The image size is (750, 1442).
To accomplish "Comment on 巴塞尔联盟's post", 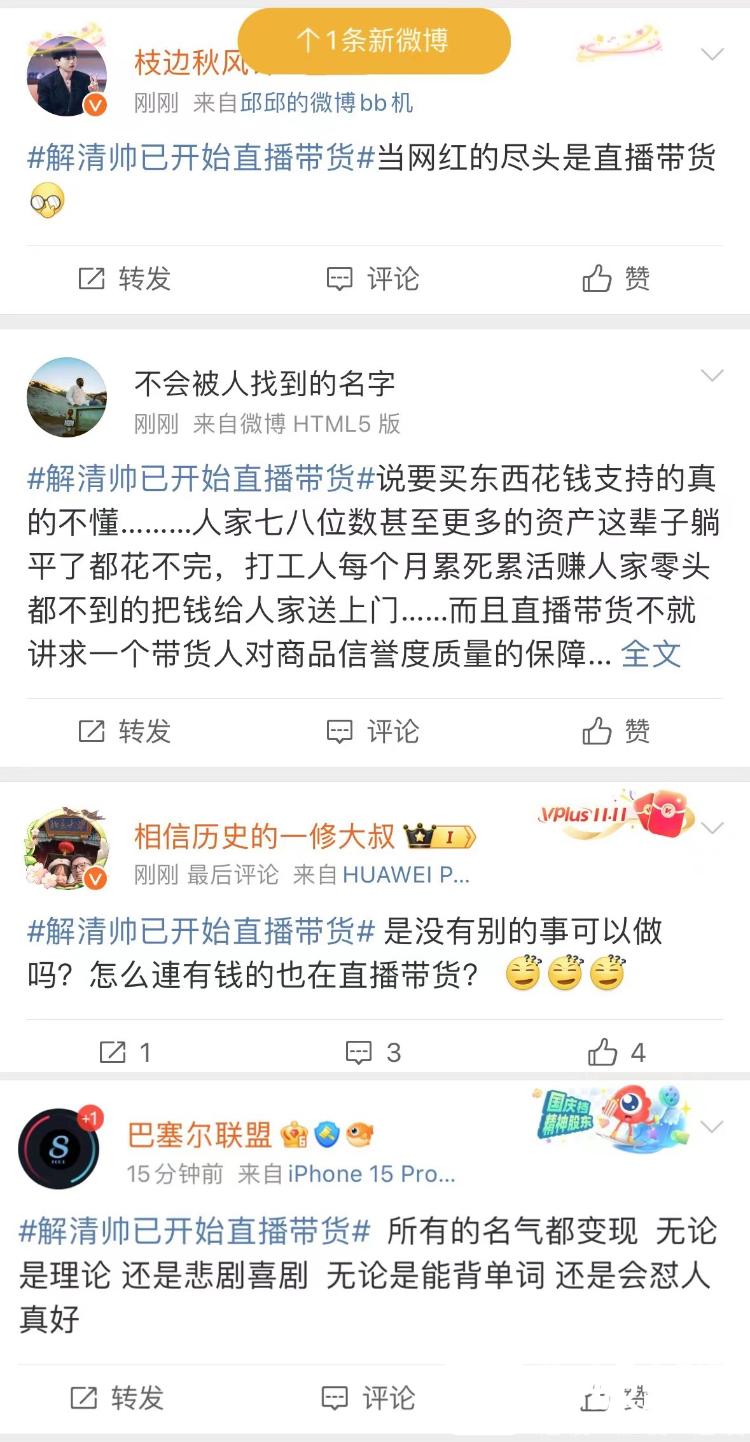I will point(368,1397).
